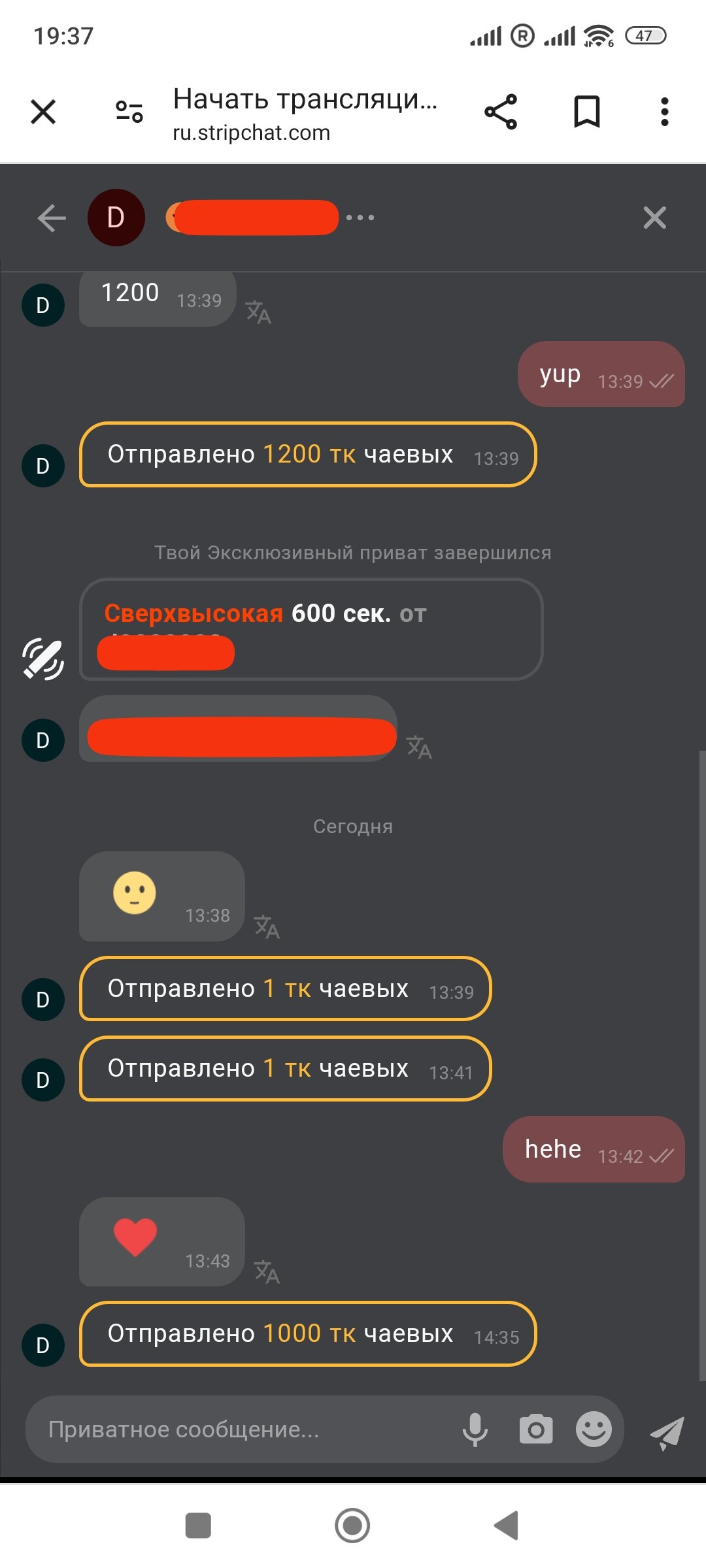Screen dimensions: 706x1568
Task: Open the browser overflow menu
Action: point(664,112)
